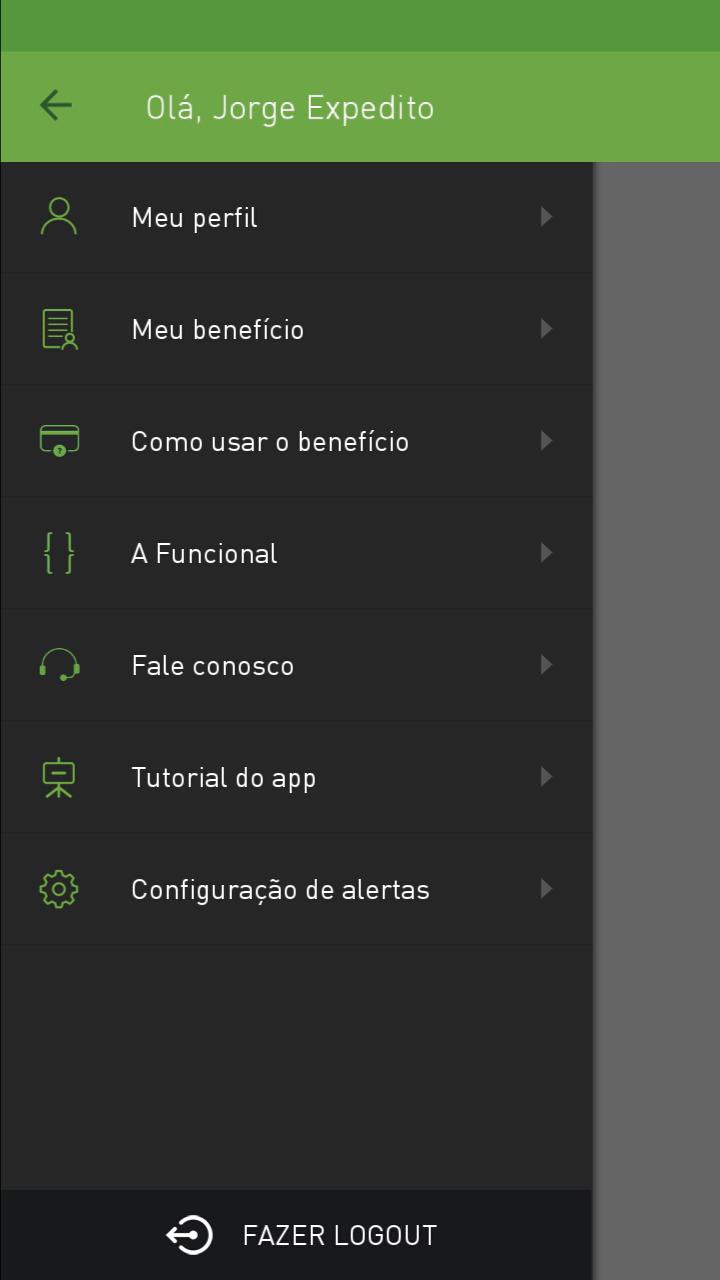The width and height of the screenshot is (720, 1280).
Task: Click the credit card icon for Como usar o benefício
Action: click(58, 441)
